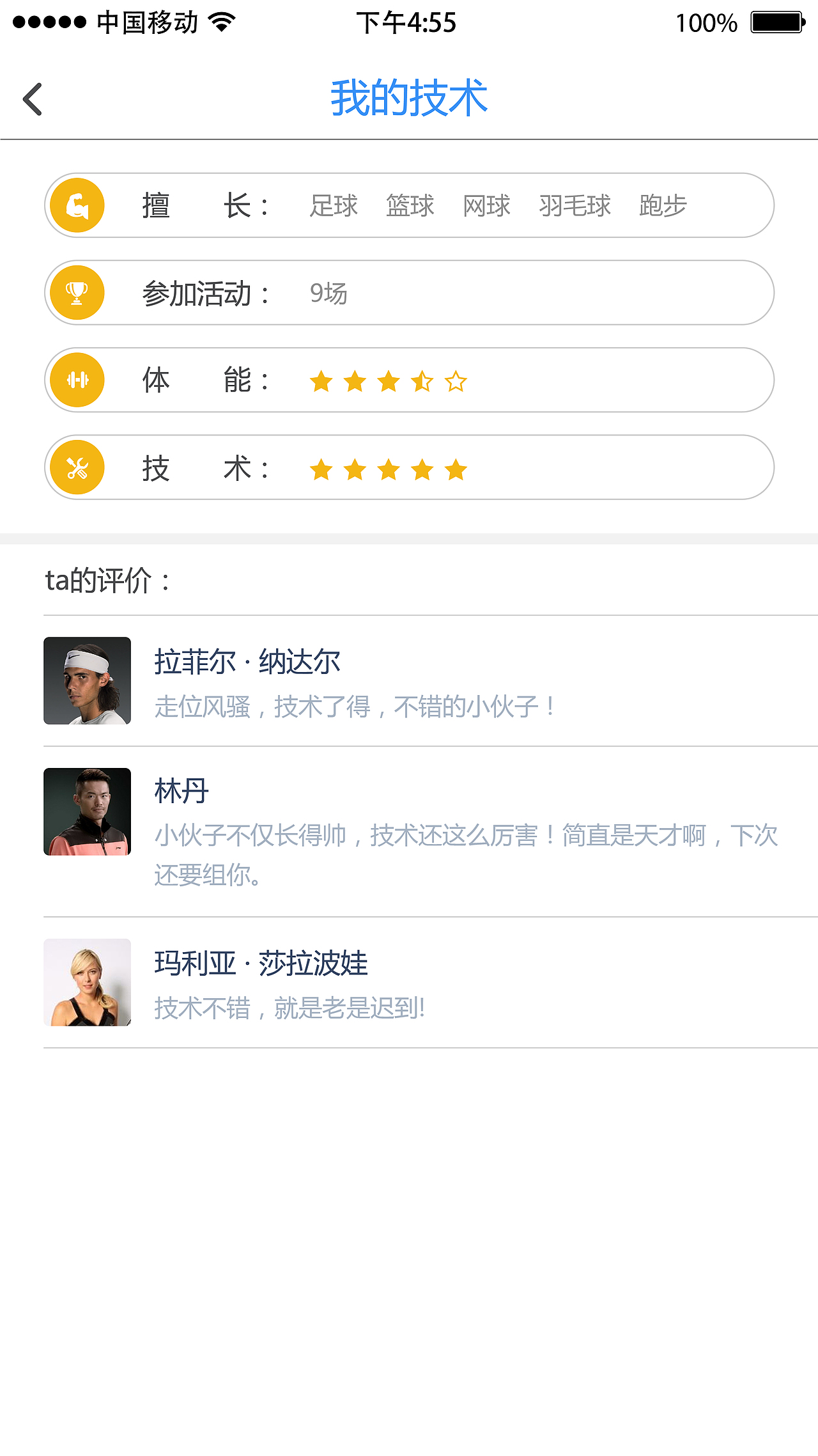Open the ta的评价 section header
Viewport: 818px width, 1456px height.
(106, 580)
